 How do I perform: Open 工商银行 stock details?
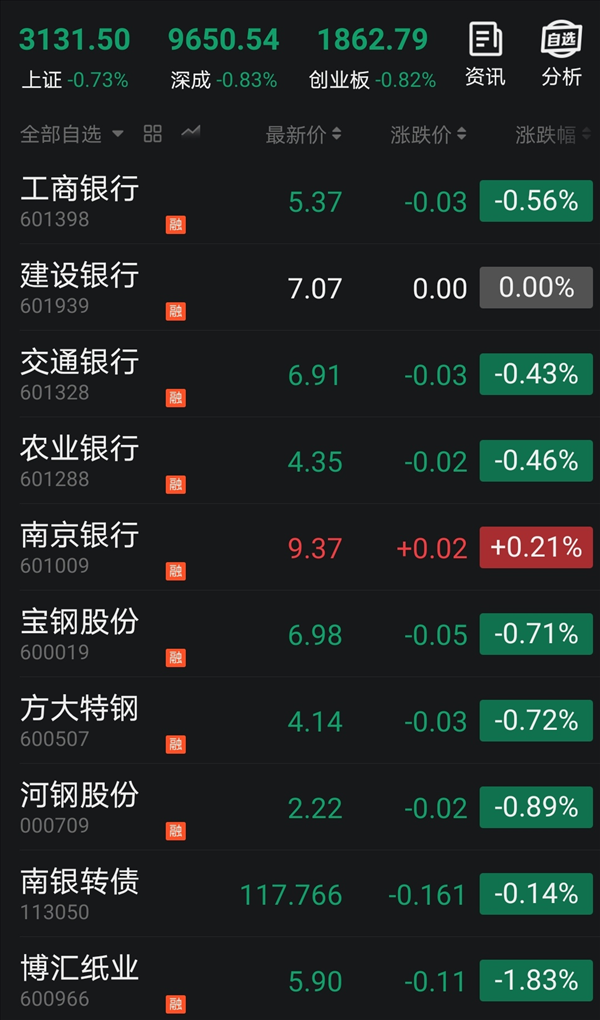tap(300, 201)
